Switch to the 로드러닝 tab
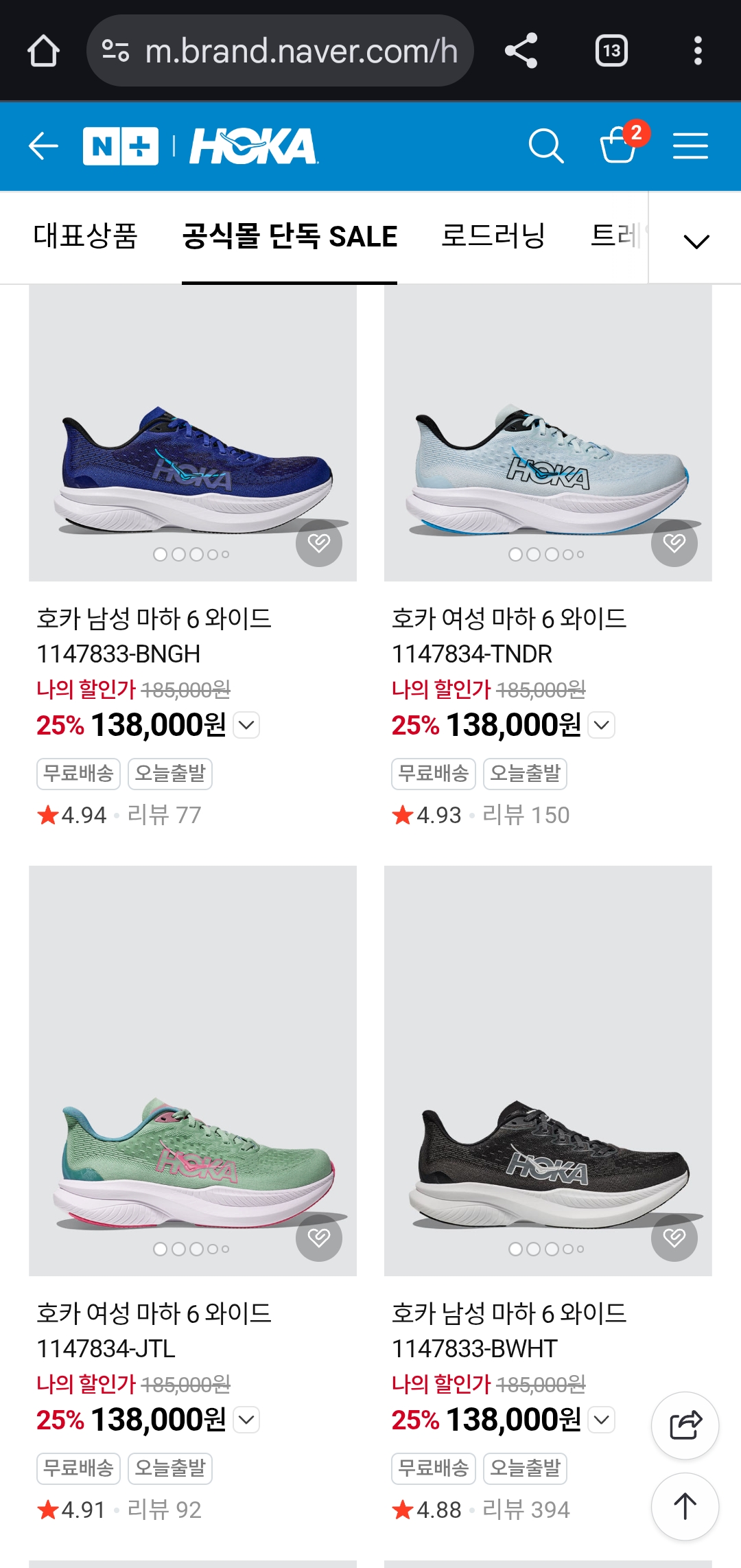Image resolution: width=741 pixels, height=1568 pixels. pyautogui.click(x=493, y=237)
